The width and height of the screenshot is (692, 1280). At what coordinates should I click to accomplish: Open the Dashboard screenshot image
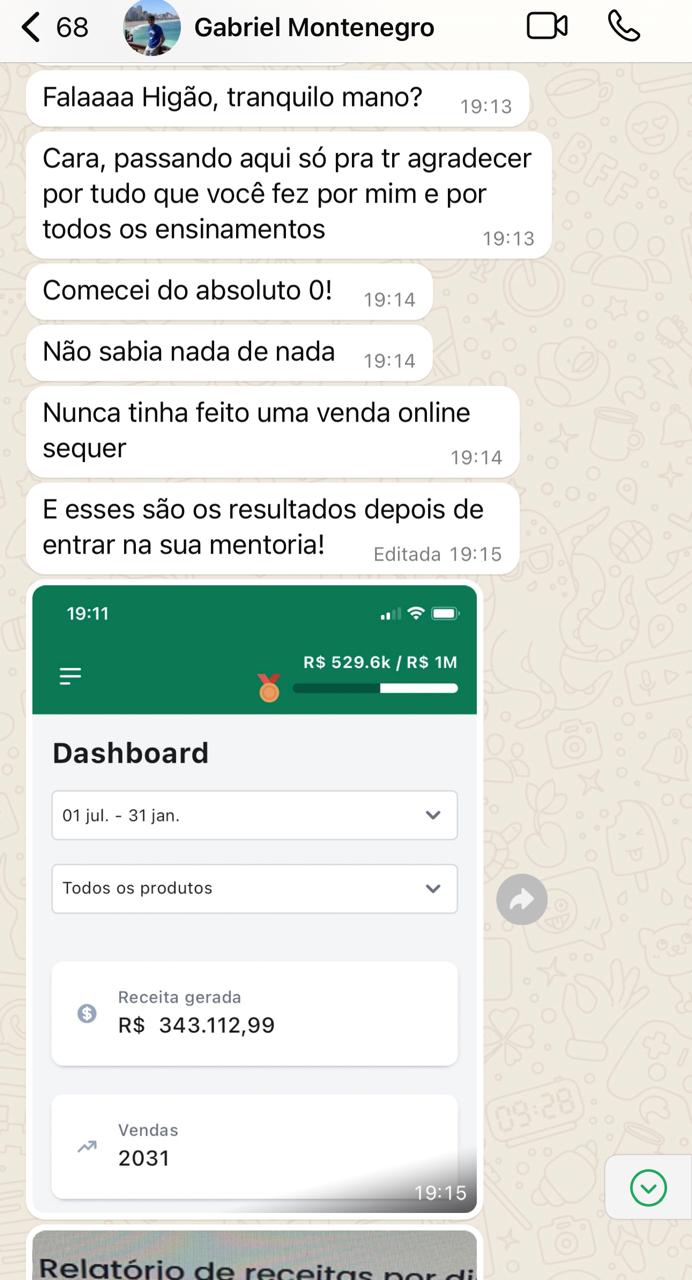click(254, 898)
